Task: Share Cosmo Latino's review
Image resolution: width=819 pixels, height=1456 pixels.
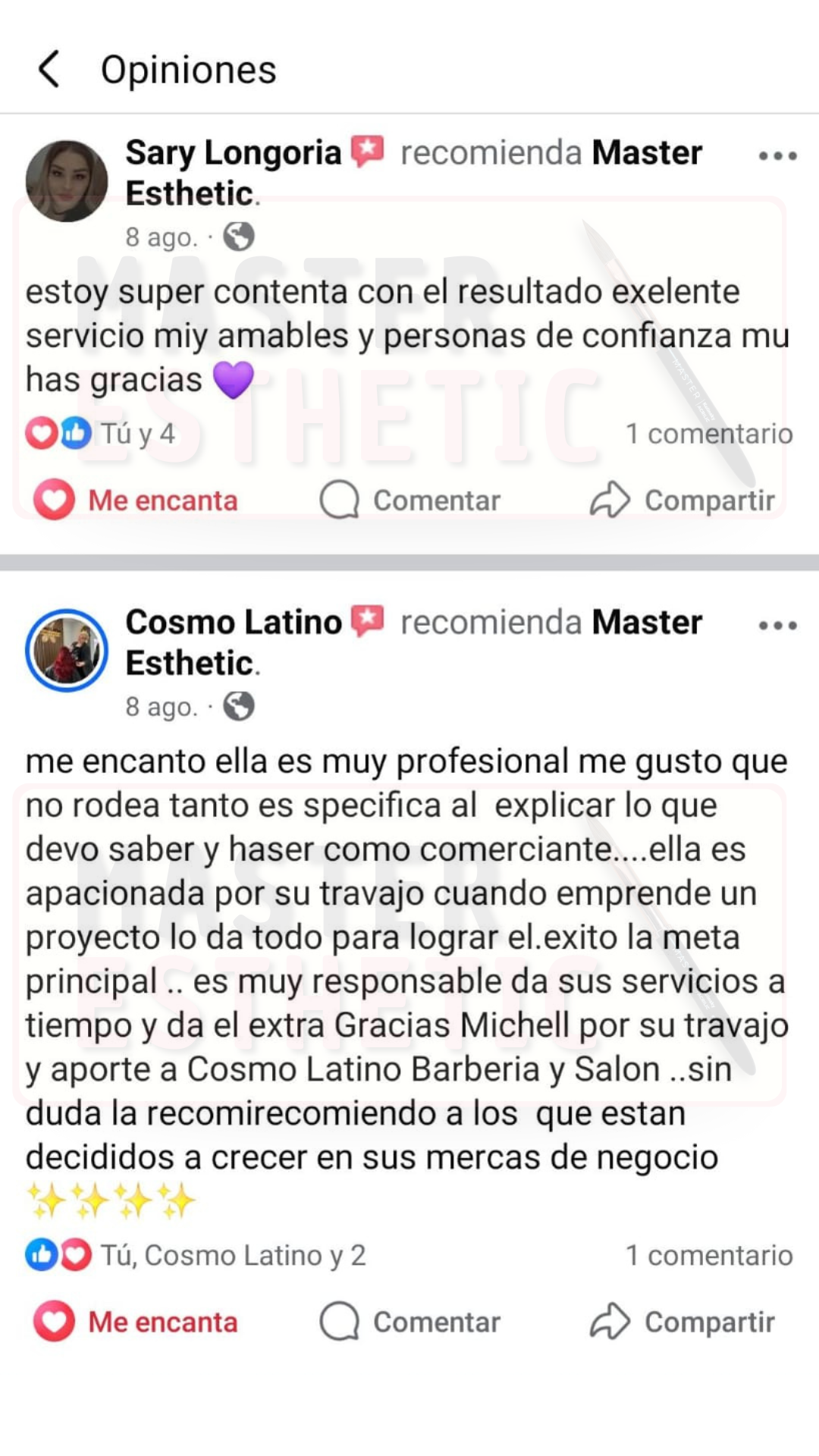Action: click(x=682, y=1322)
